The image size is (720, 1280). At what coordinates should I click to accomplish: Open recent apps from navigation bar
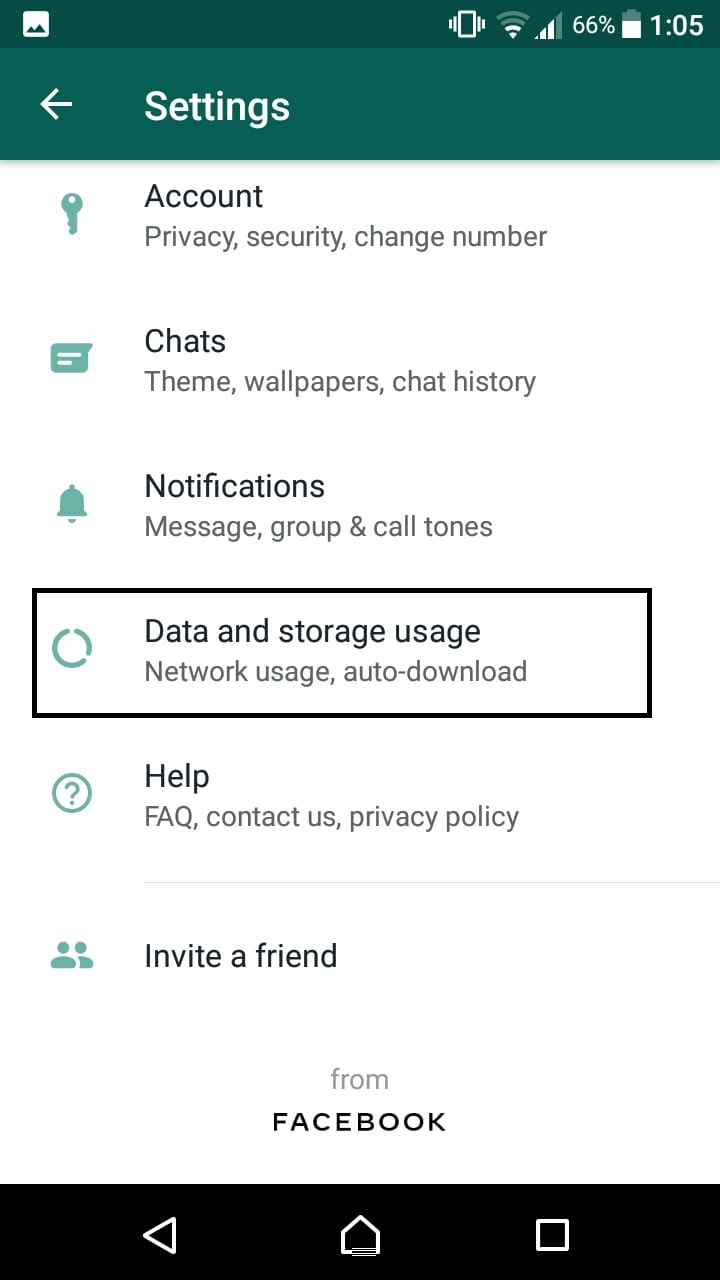552,1234
